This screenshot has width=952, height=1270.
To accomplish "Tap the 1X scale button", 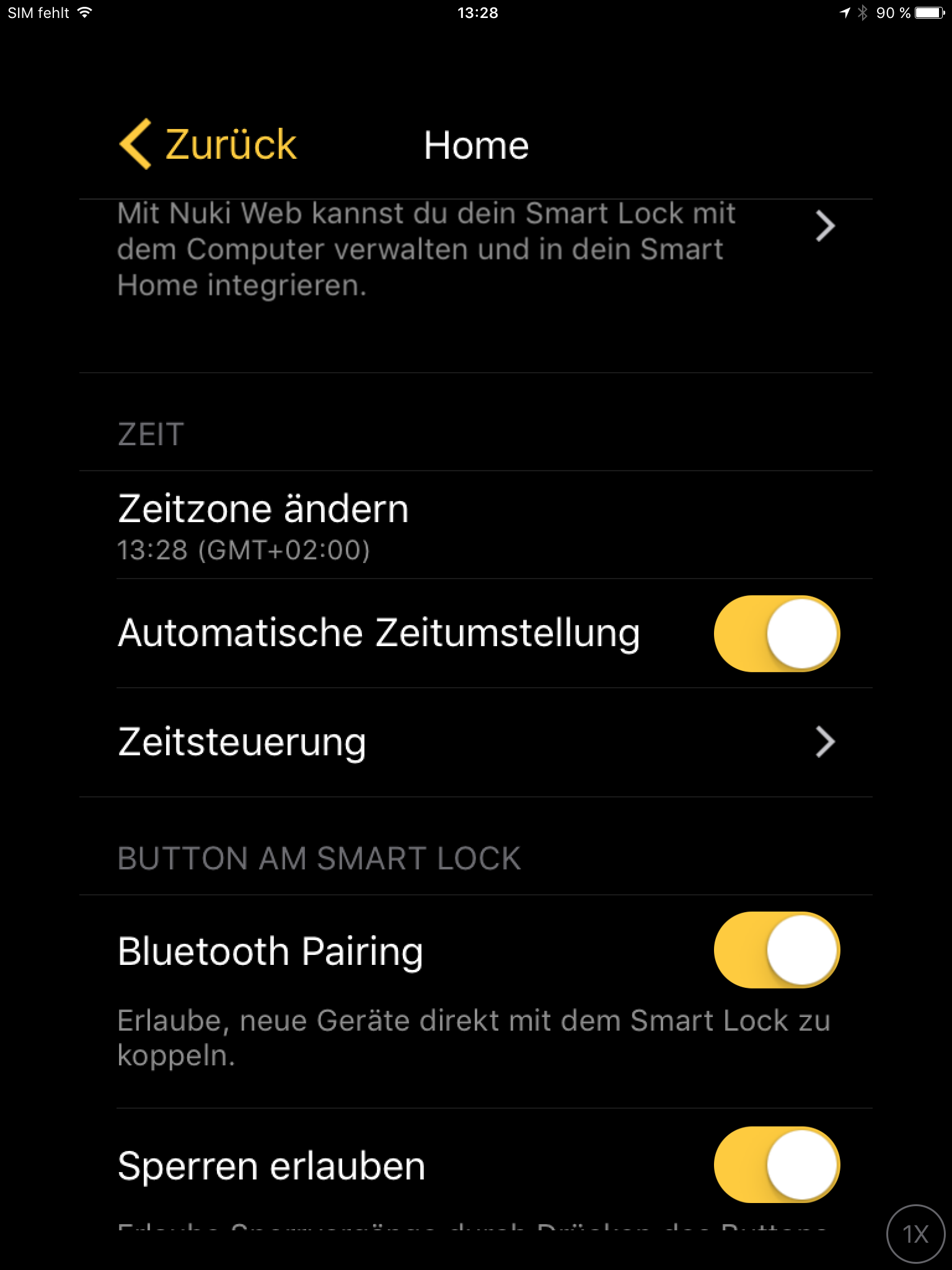I will pos(915,1234).
